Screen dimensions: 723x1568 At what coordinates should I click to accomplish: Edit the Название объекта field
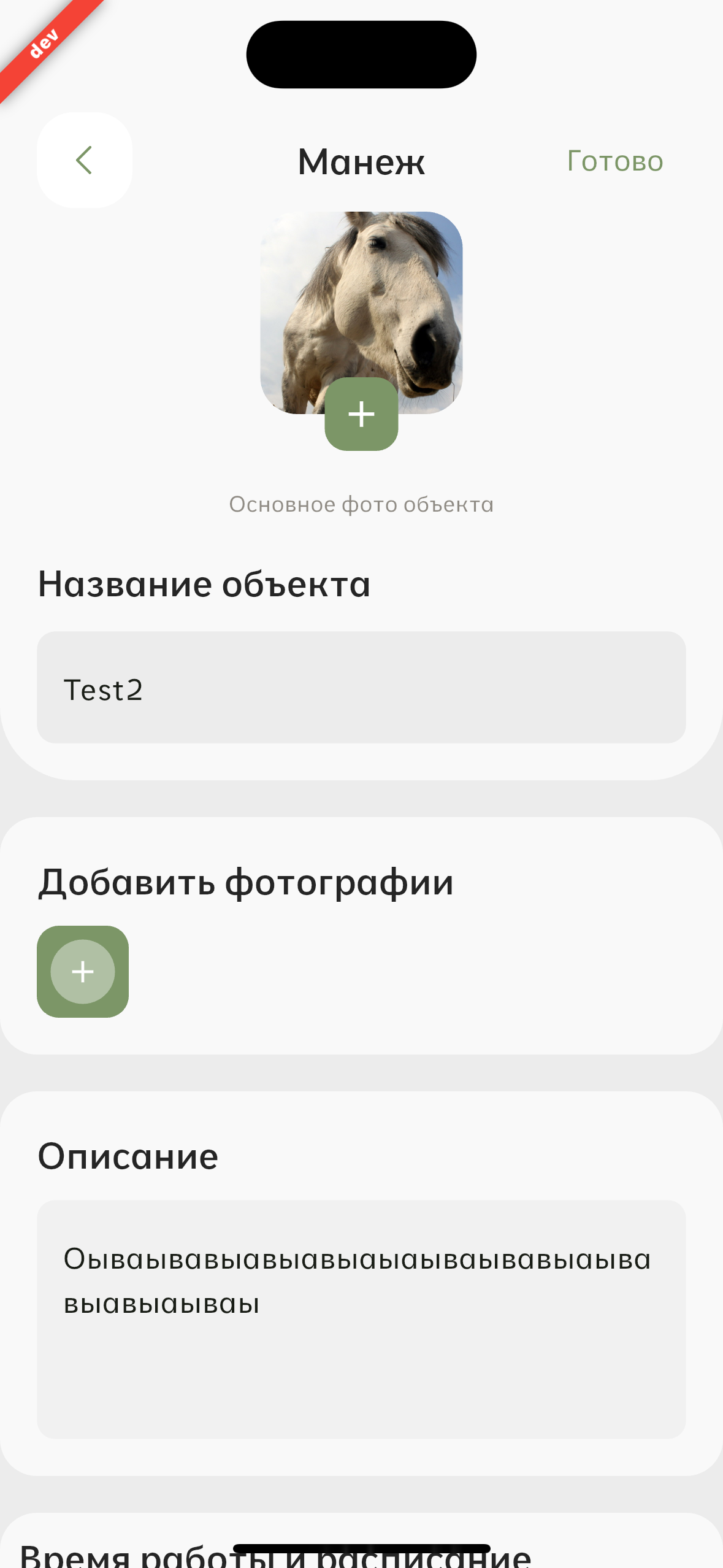click(361, 688)
